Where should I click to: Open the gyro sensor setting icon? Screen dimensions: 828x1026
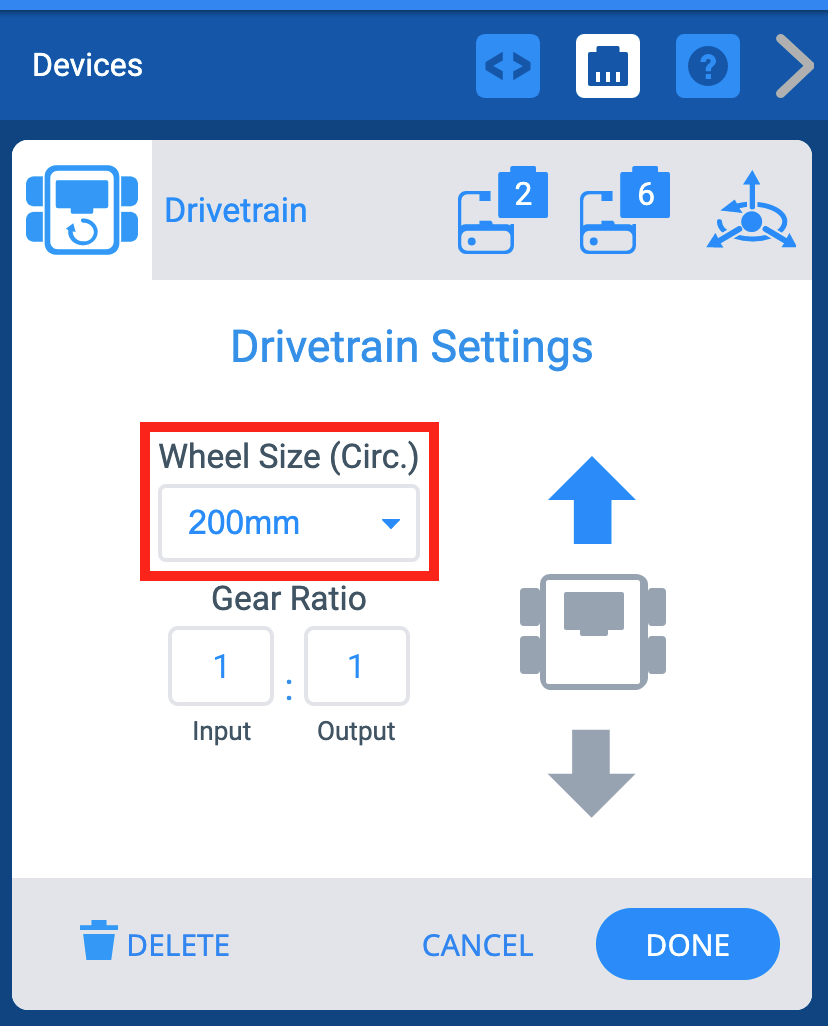(x=751, y=210)
